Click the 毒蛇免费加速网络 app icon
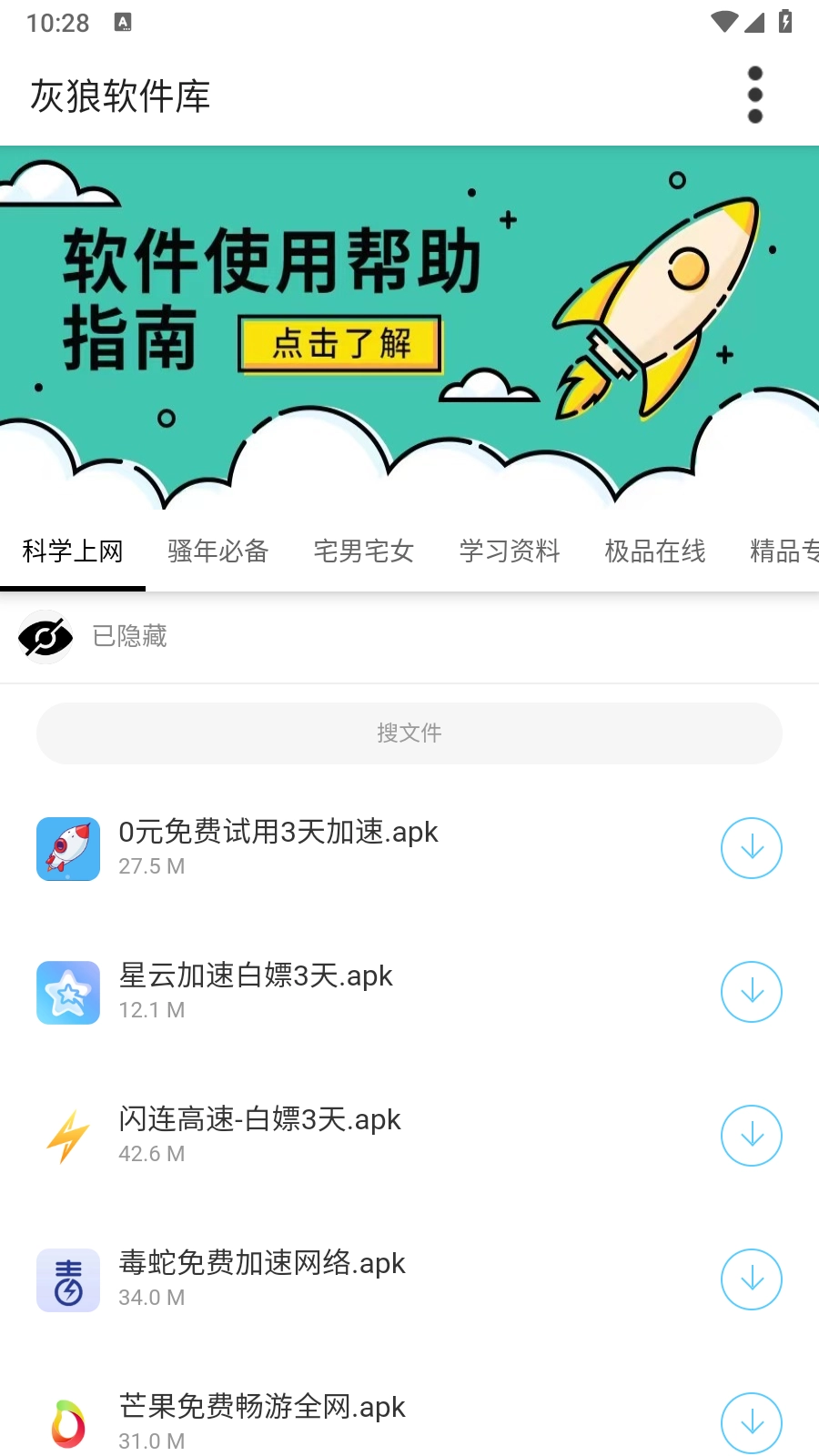 click(67, 1279)
